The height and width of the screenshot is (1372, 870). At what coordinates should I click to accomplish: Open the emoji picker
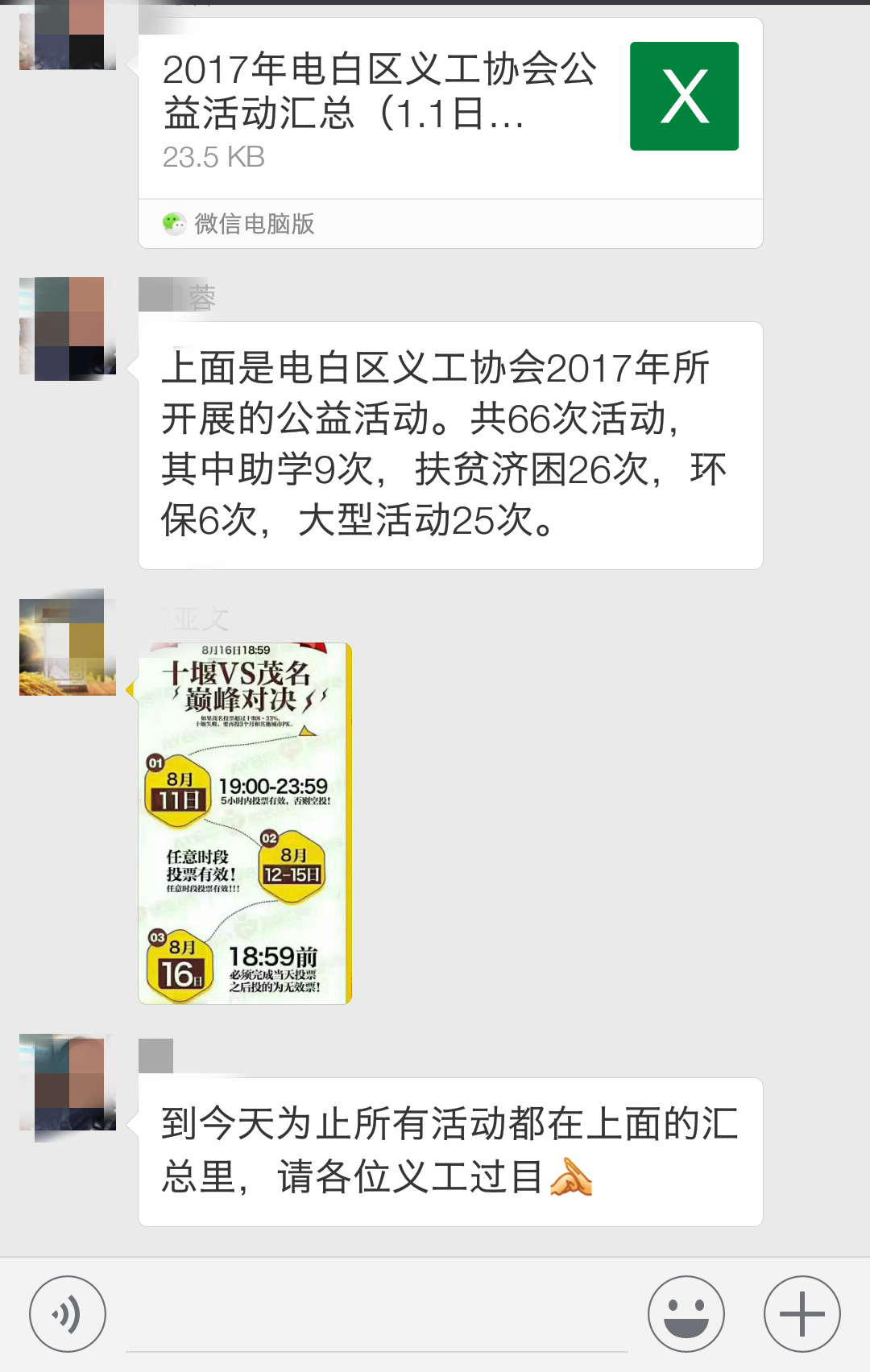[x=686, y=1314]
